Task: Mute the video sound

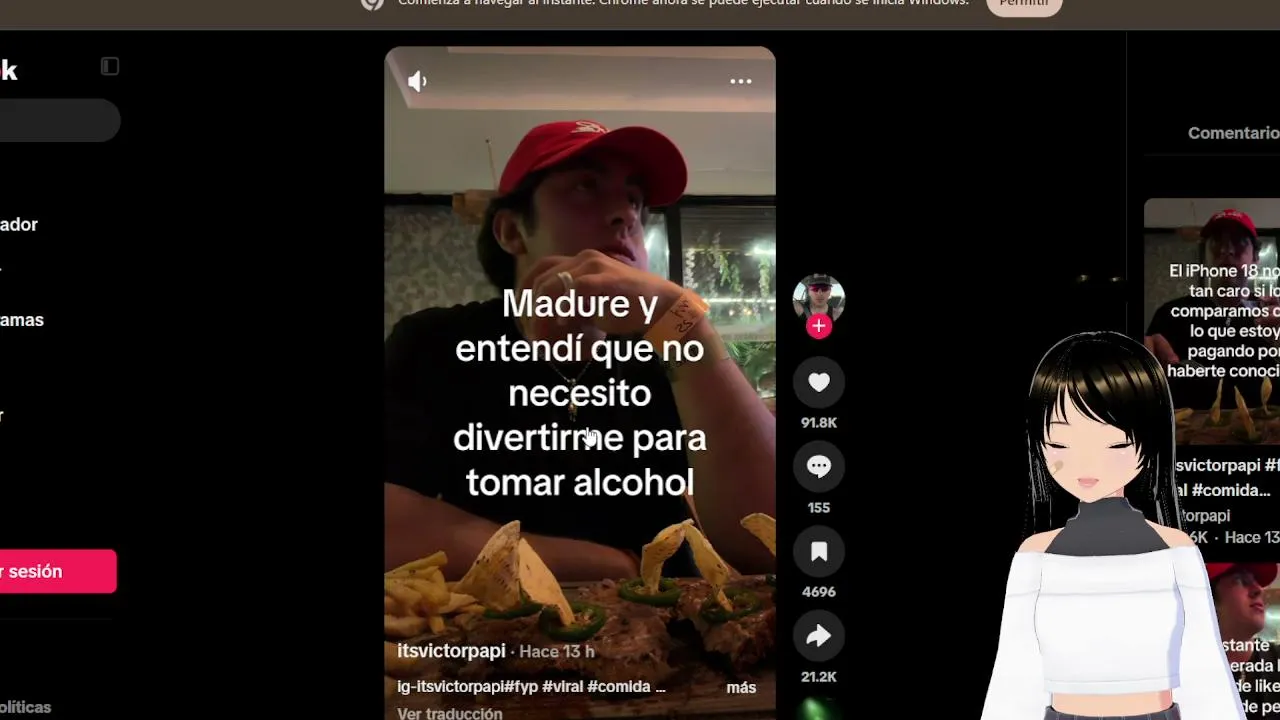Action: [x=417, y=82]
